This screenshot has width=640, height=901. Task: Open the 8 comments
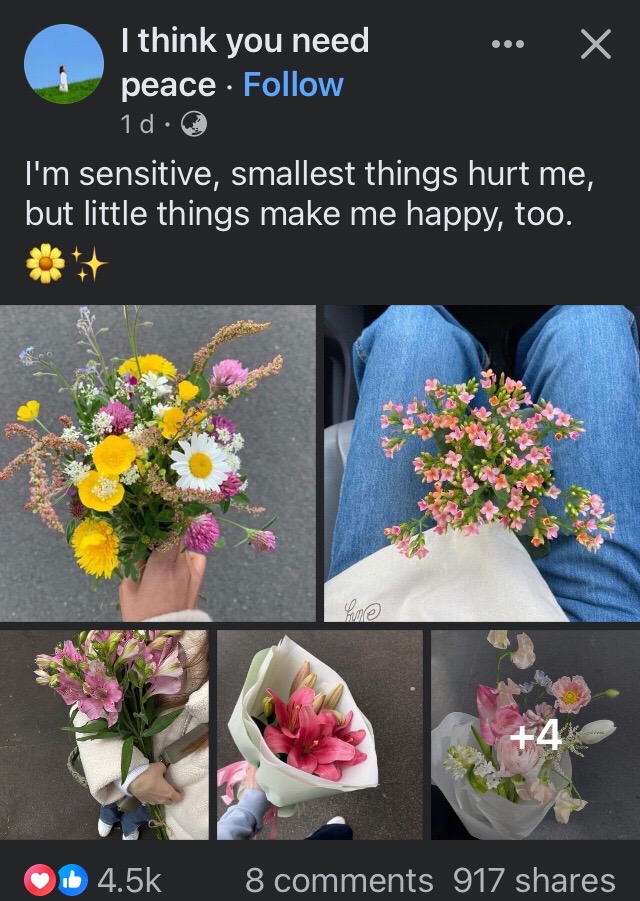click(x=339, y=880)
